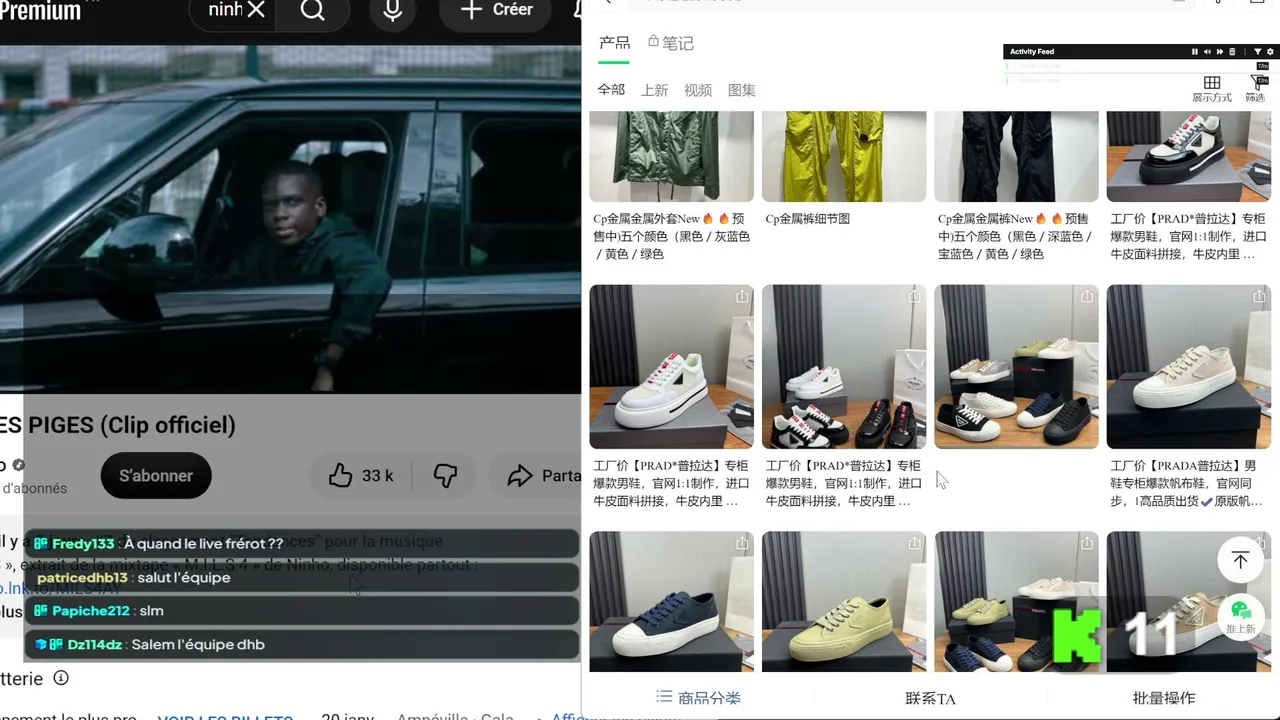Dislike the video
Image resolution: width=1280 pixels, height=720 pixels.
[x=446, y=475]
